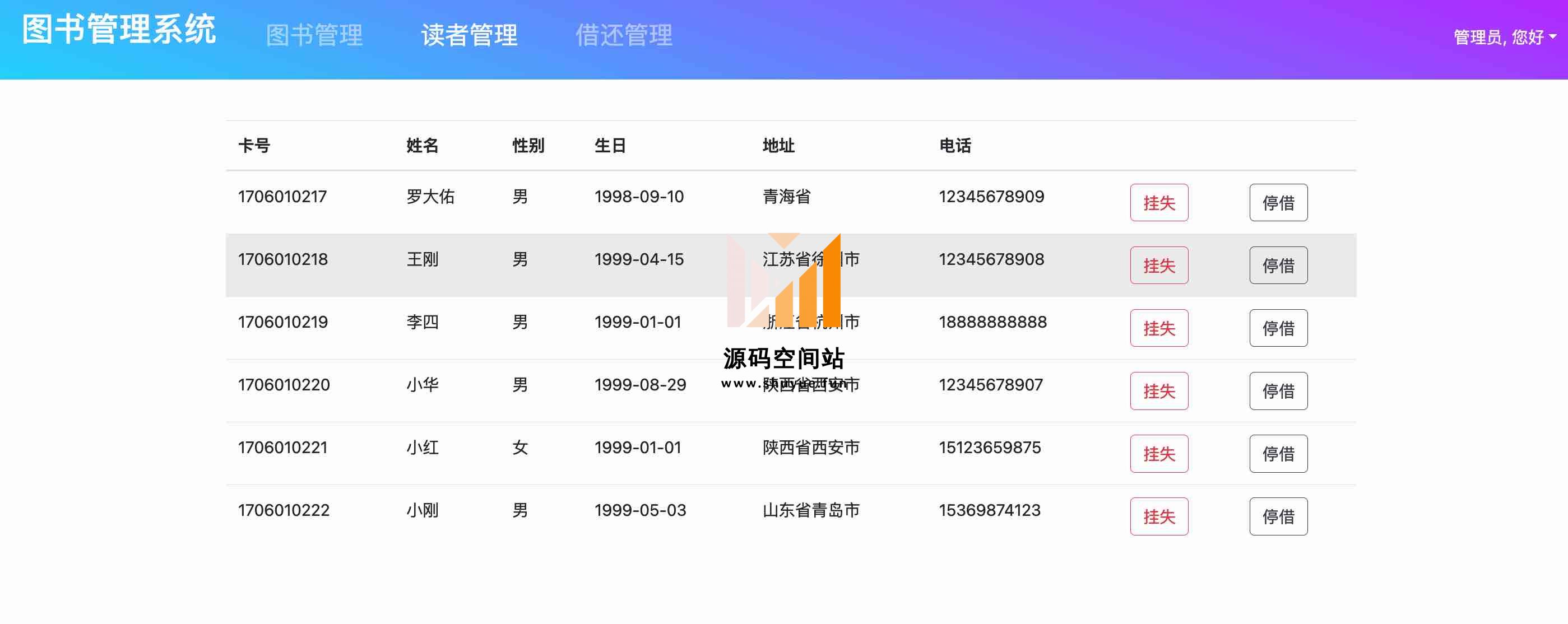Suspend borrowing for 王刚 via 停借

[x=1278, y=265]
